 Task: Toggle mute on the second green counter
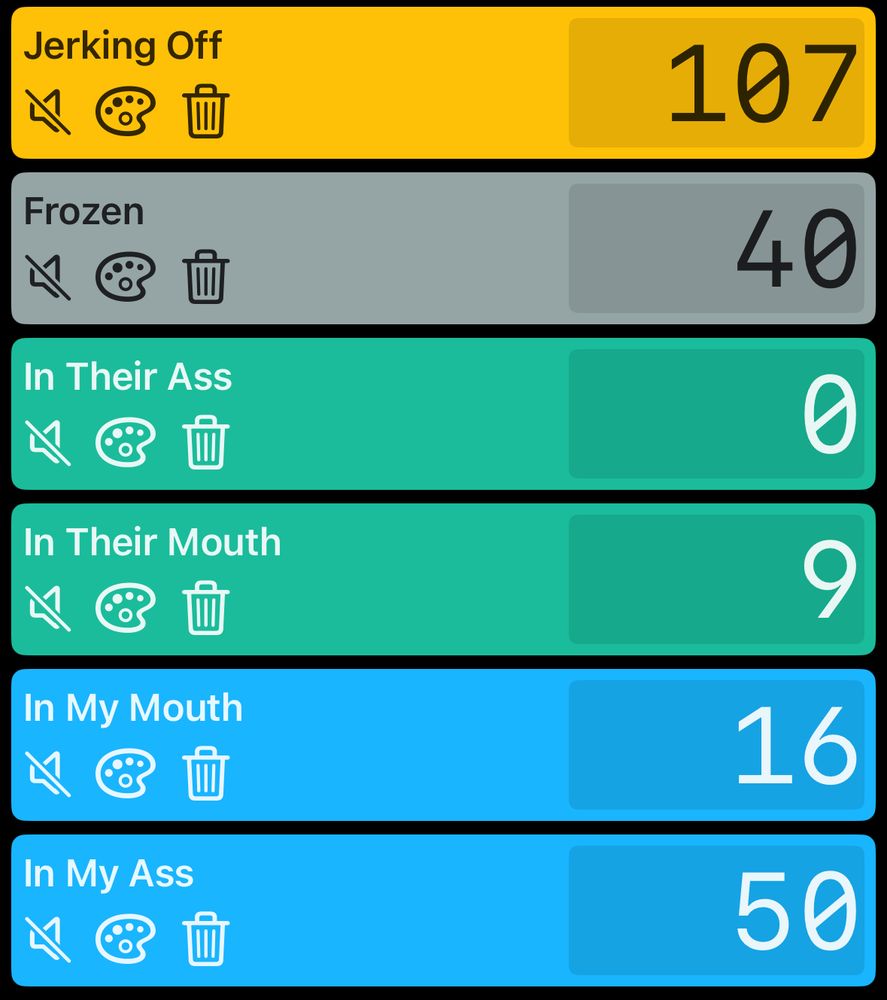click(48, 608)
